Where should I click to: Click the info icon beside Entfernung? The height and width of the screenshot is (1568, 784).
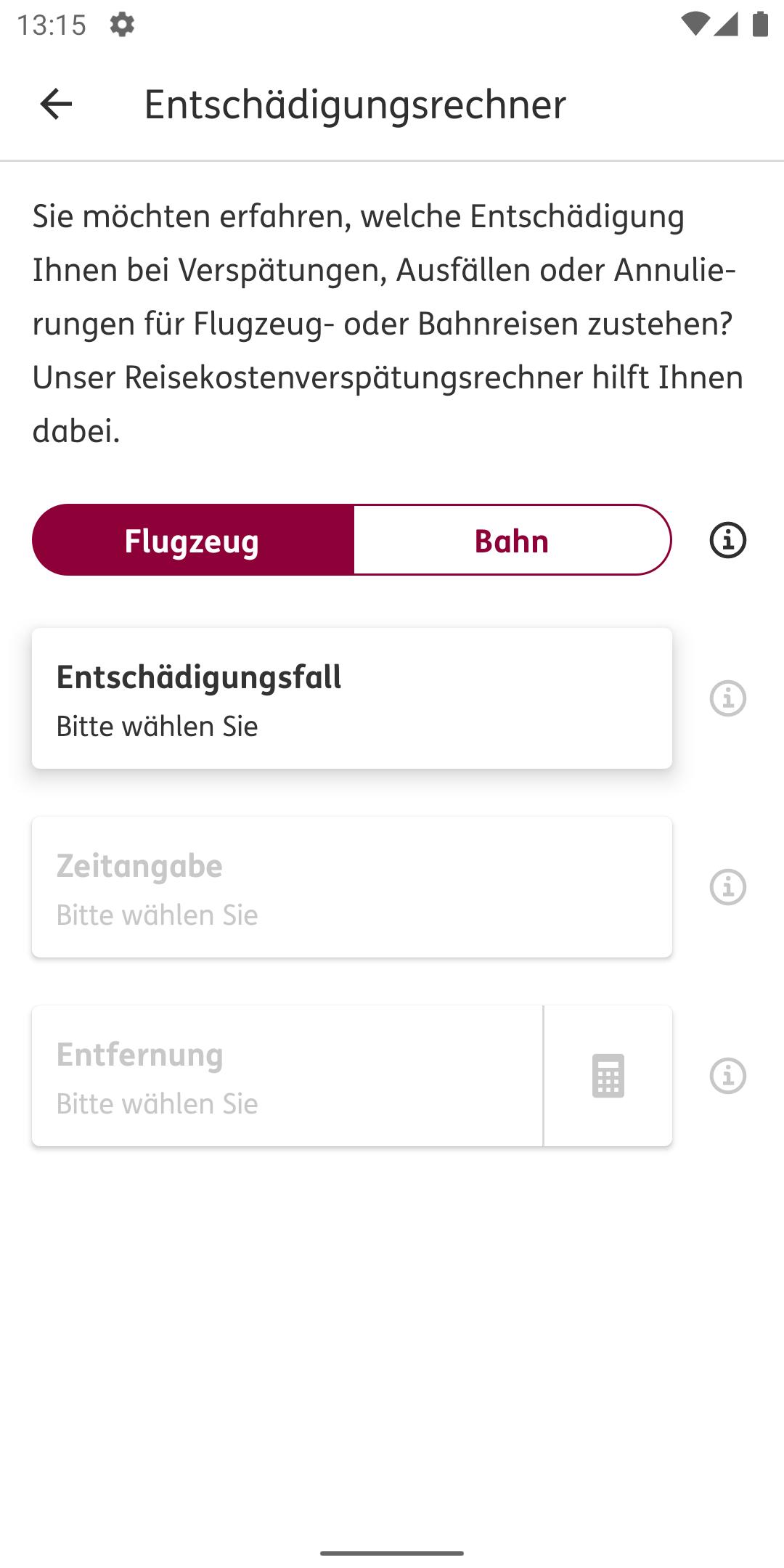point(728,1076)
